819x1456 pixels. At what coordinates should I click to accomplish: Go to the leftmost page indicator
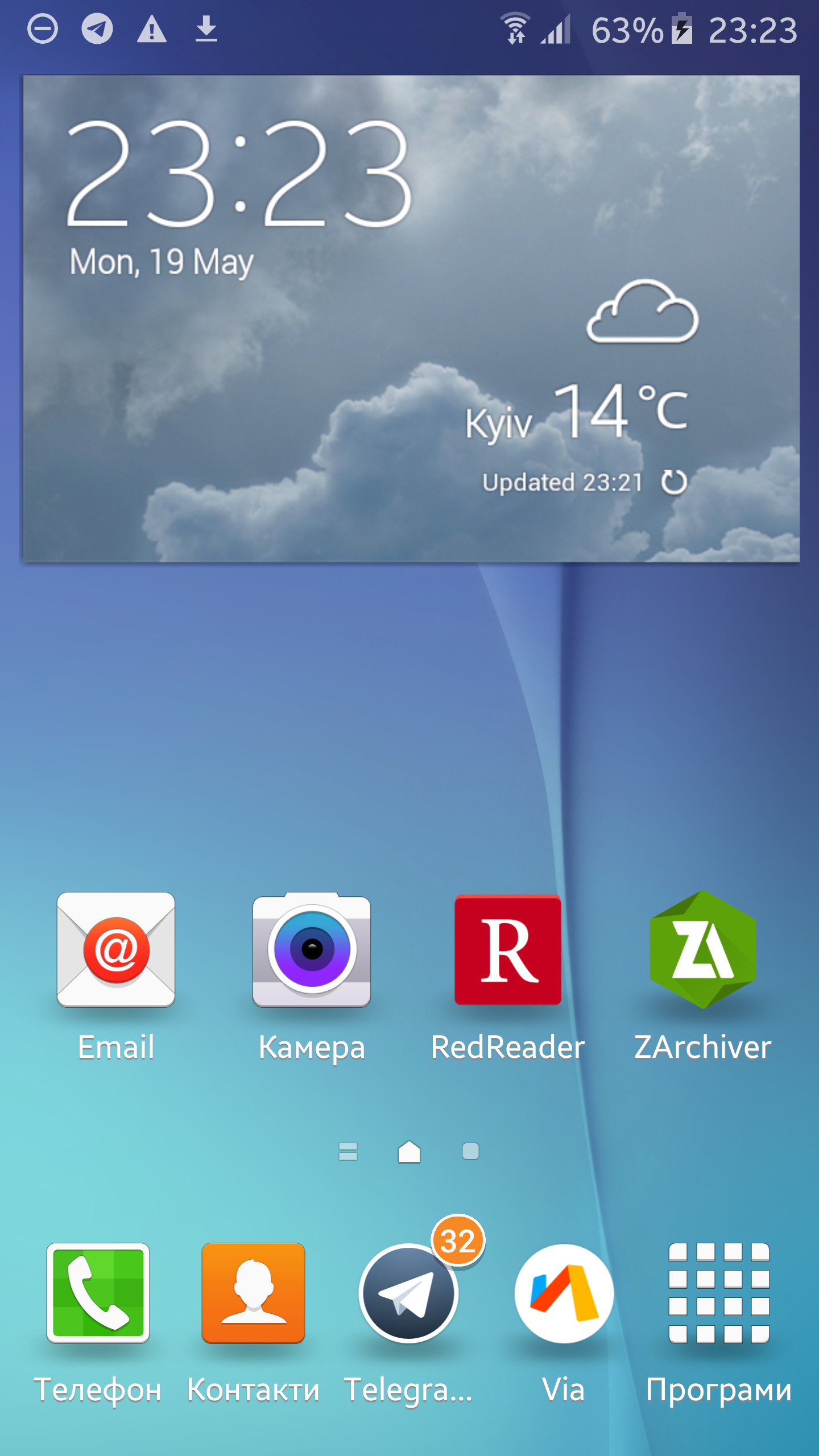click(348, 1151)
